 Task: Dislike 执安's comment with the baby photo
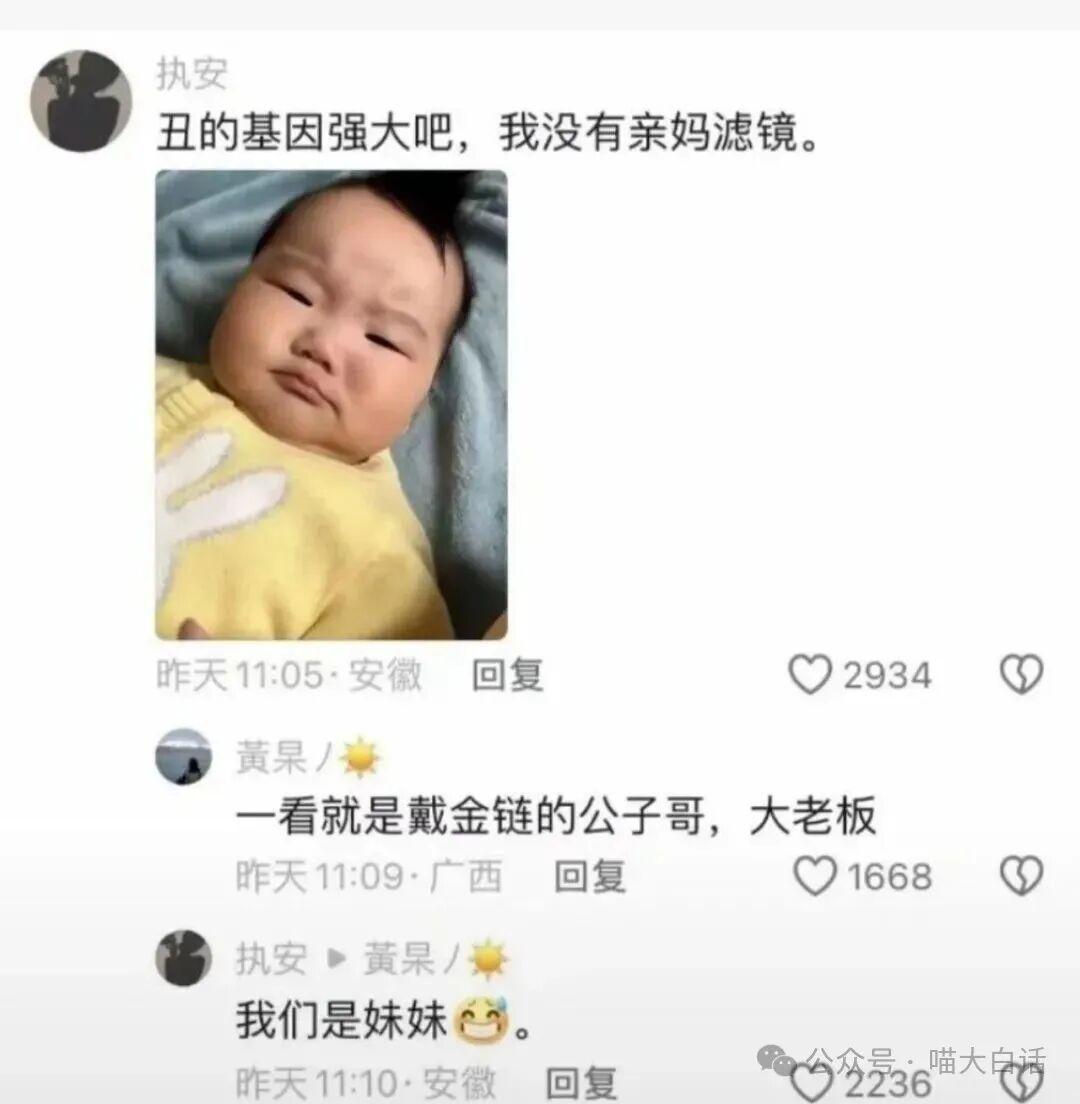point(1021,675)
